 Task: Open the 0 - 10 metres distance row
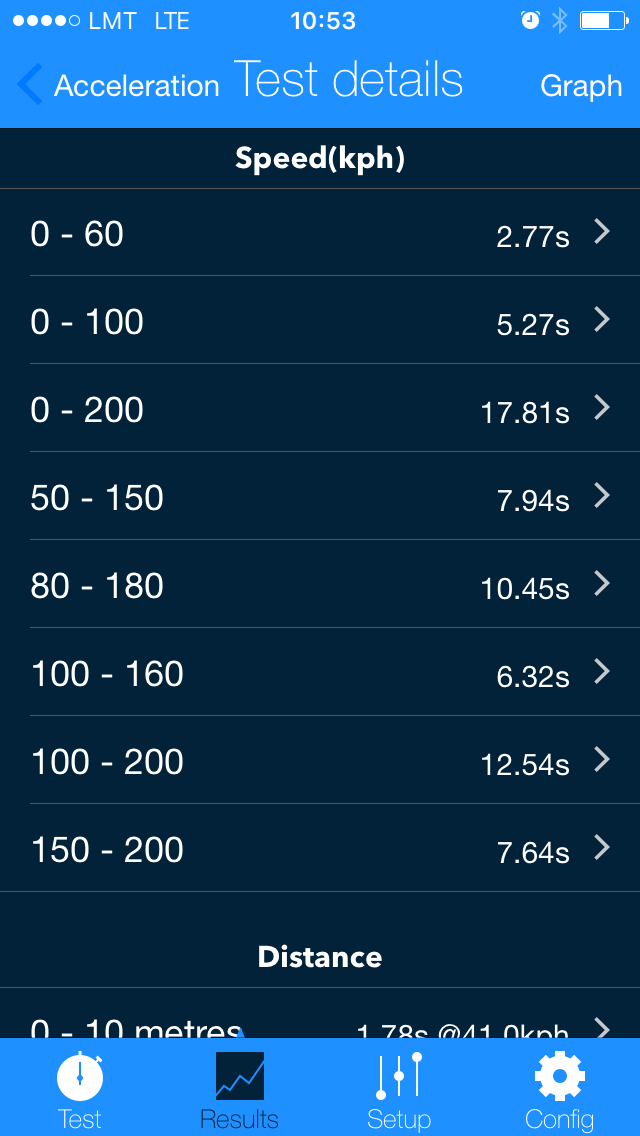pyautogui.click(x=320, y=1024)
